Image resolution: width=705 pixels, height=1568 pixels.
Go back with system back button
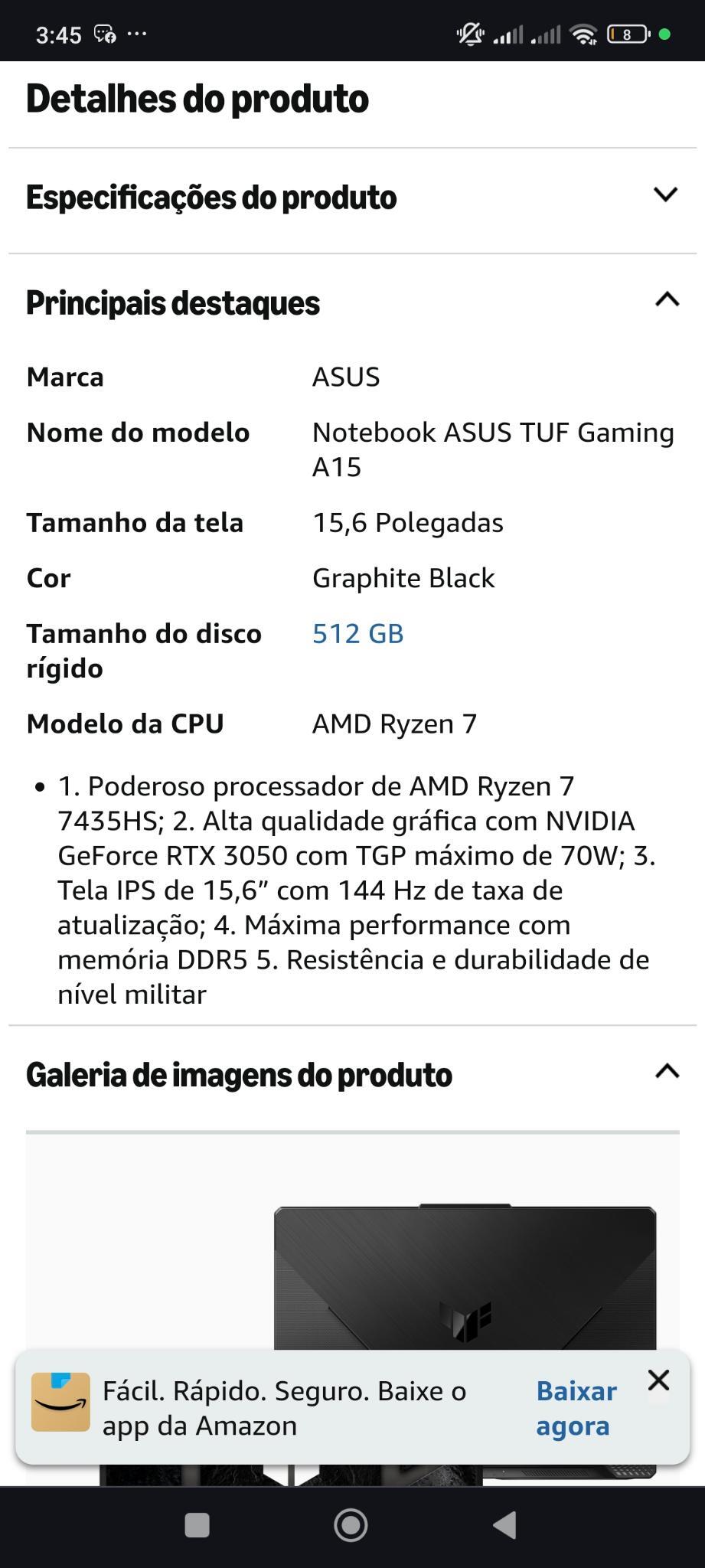point(504,1524)
